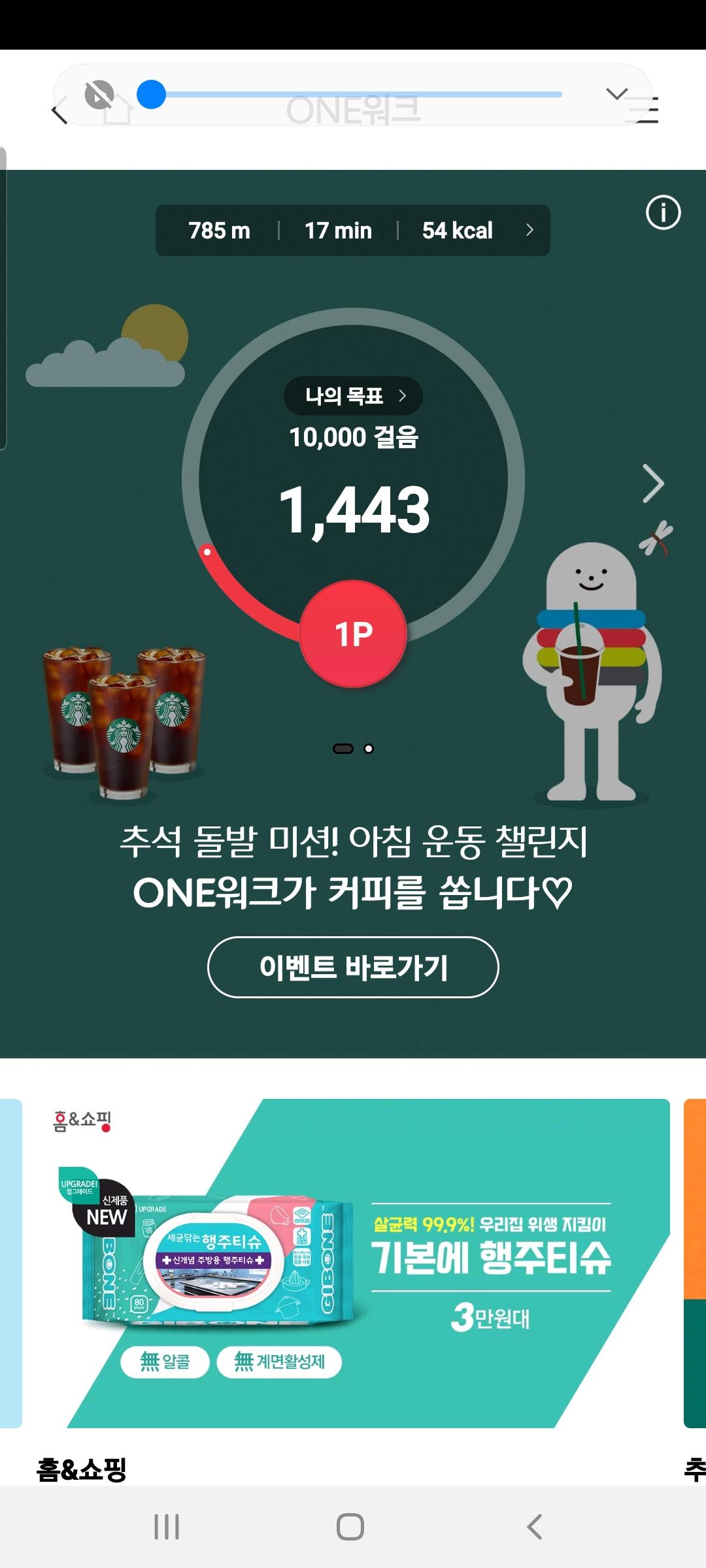Go to the system home screen

tap(350, 1527)
